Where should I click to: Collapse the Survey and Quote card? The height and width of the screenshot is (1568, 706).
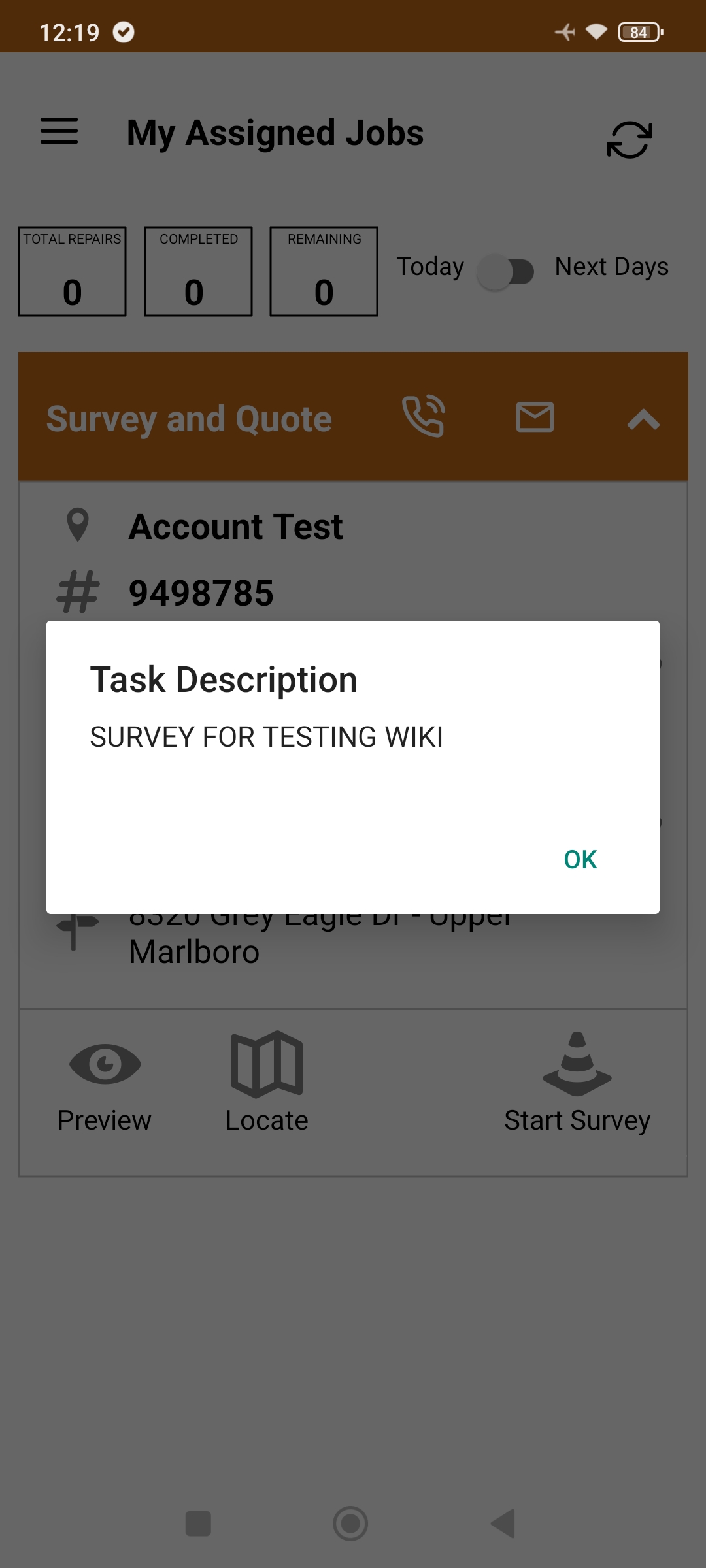pos(643,419)
